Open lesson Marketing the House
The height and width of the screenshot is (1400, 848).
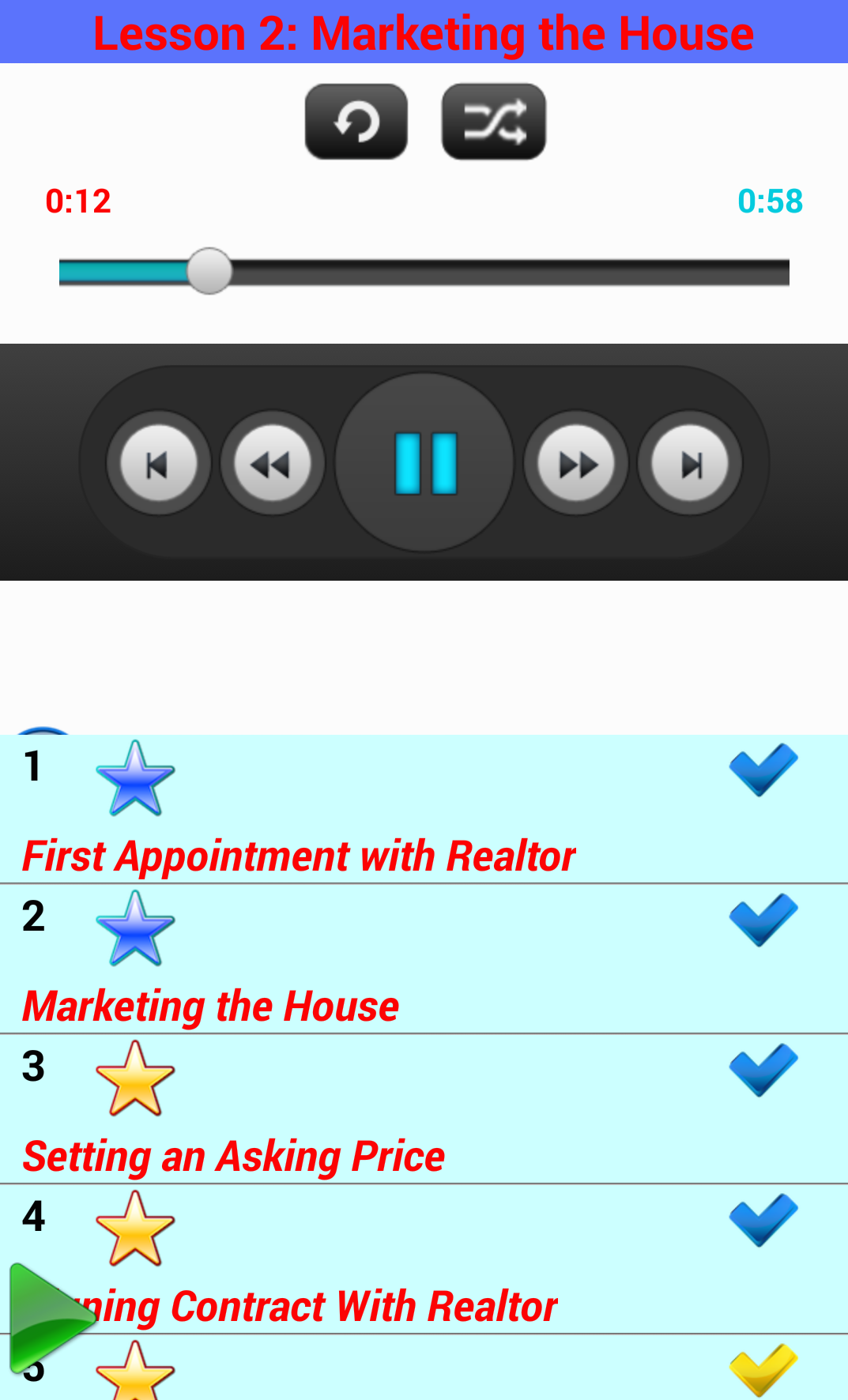coord(211,1007)
